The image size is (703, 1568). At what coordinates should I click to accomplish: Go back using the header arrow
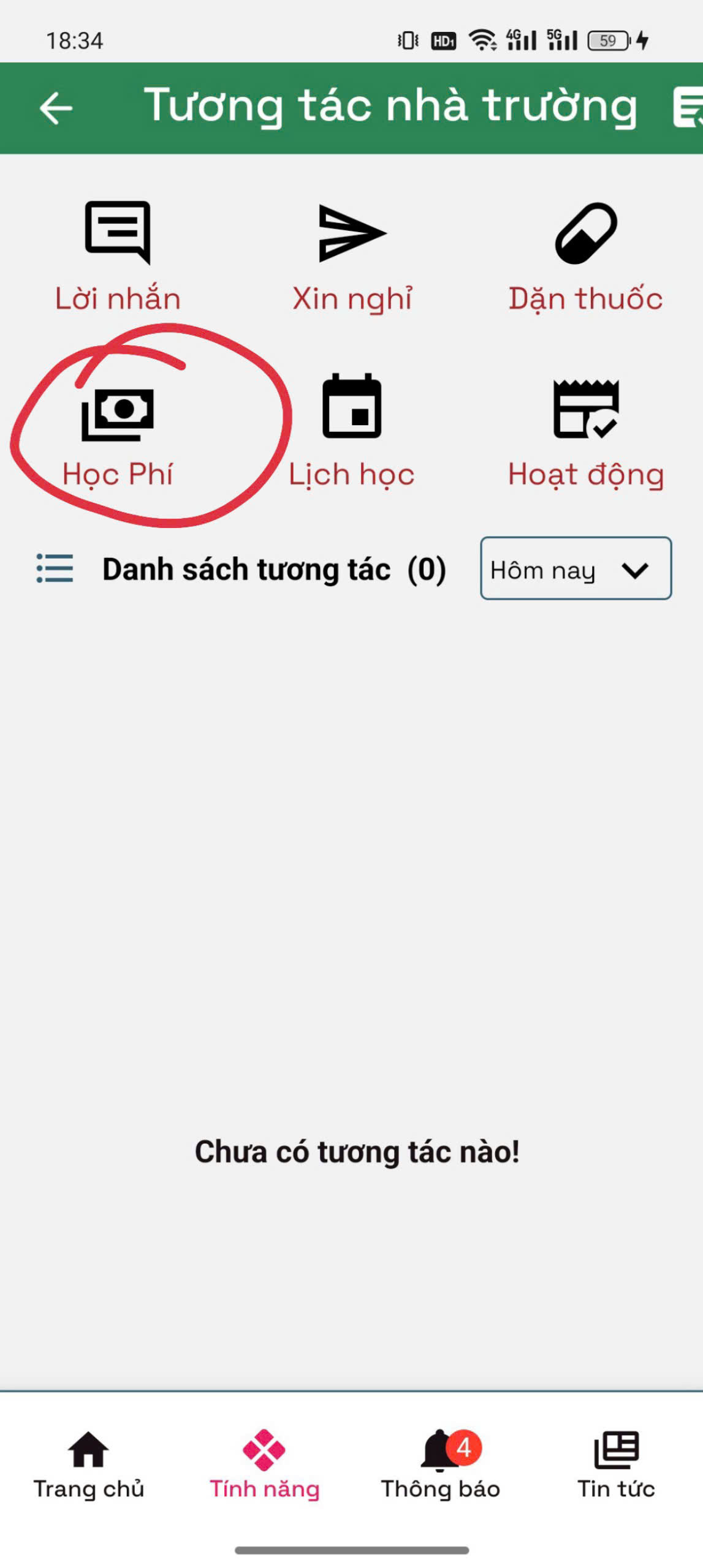56,108
